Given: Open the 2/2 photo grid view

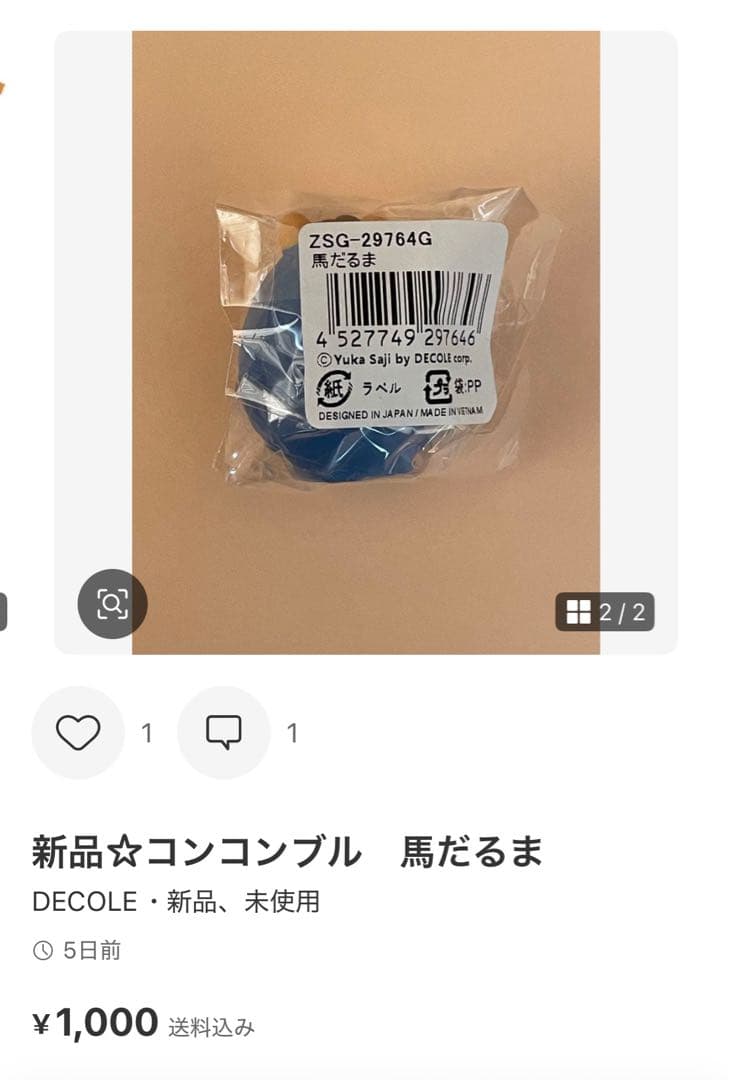Looking at the screenshot, I should 605,612.
